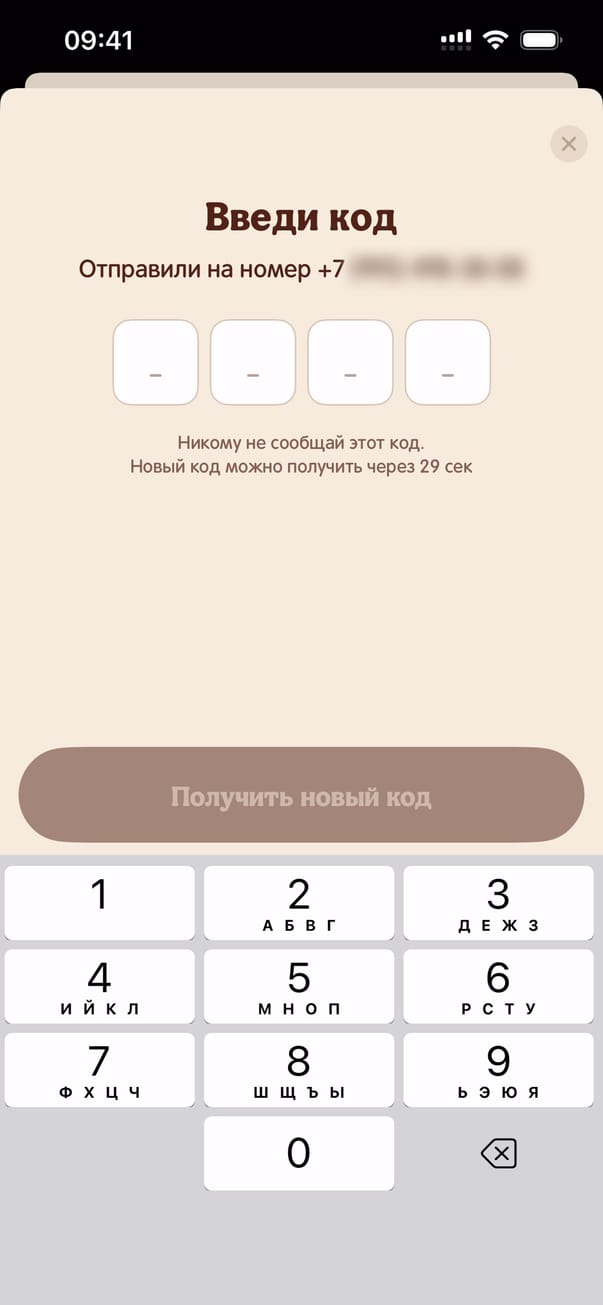
Task: Enter digit 3 on the keypad
Action: click(498, 903)
